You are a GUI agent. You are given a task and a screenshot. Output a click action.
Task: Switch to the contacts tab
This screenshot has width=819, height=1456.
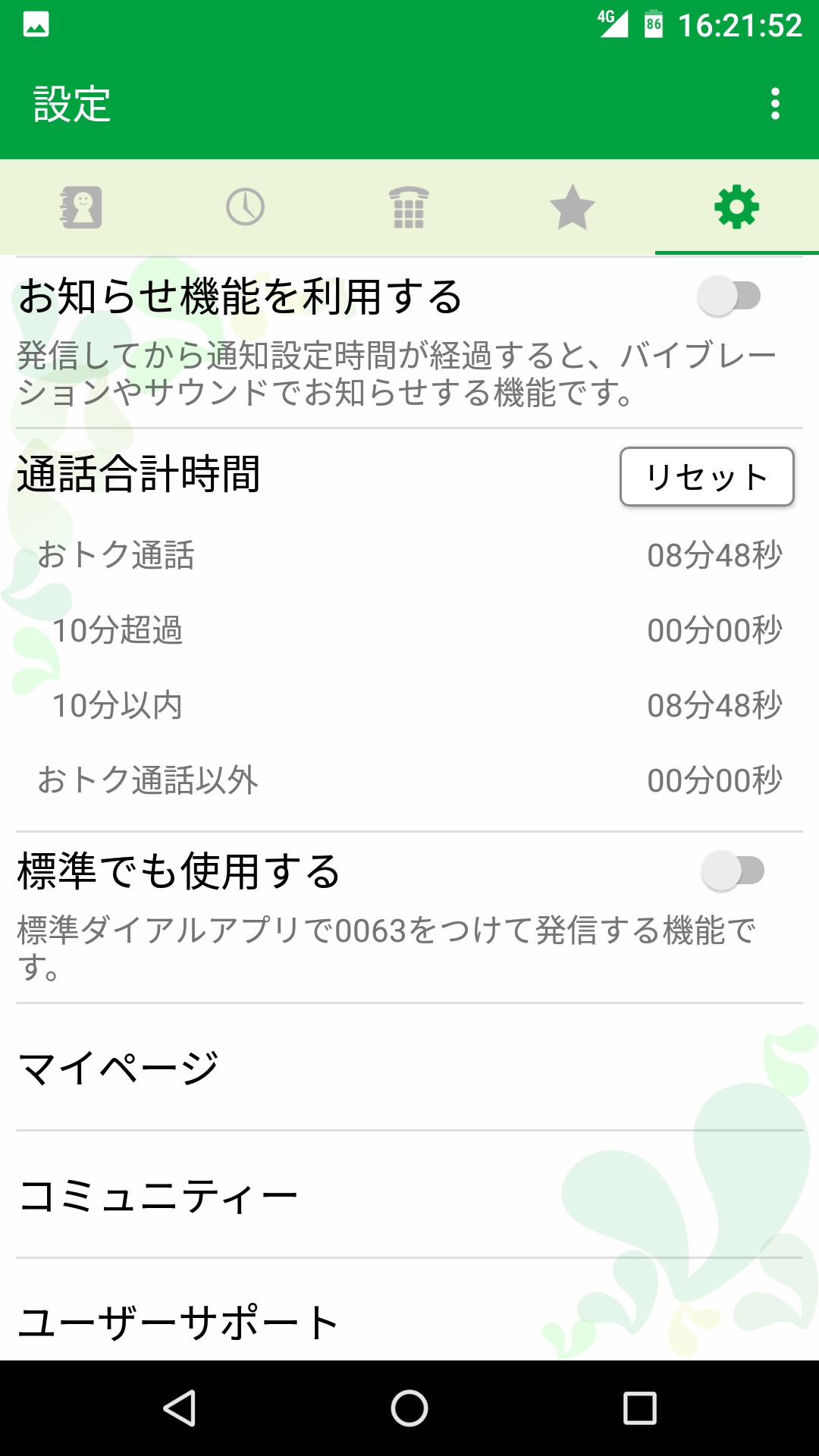point(81,207)
